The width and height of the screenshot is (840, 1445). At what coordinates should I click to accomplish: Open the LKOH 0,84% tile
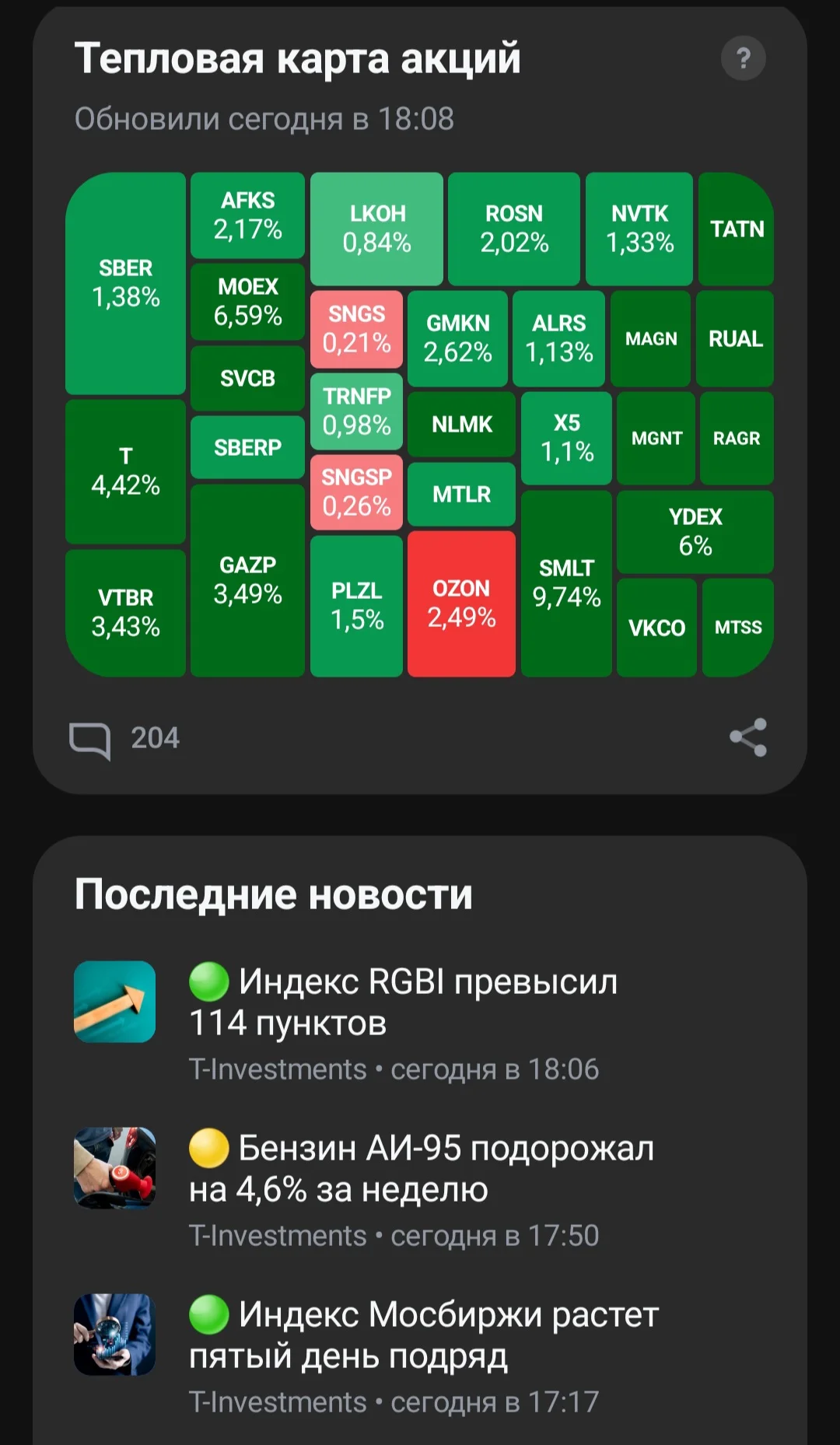[x=376, y=229]
